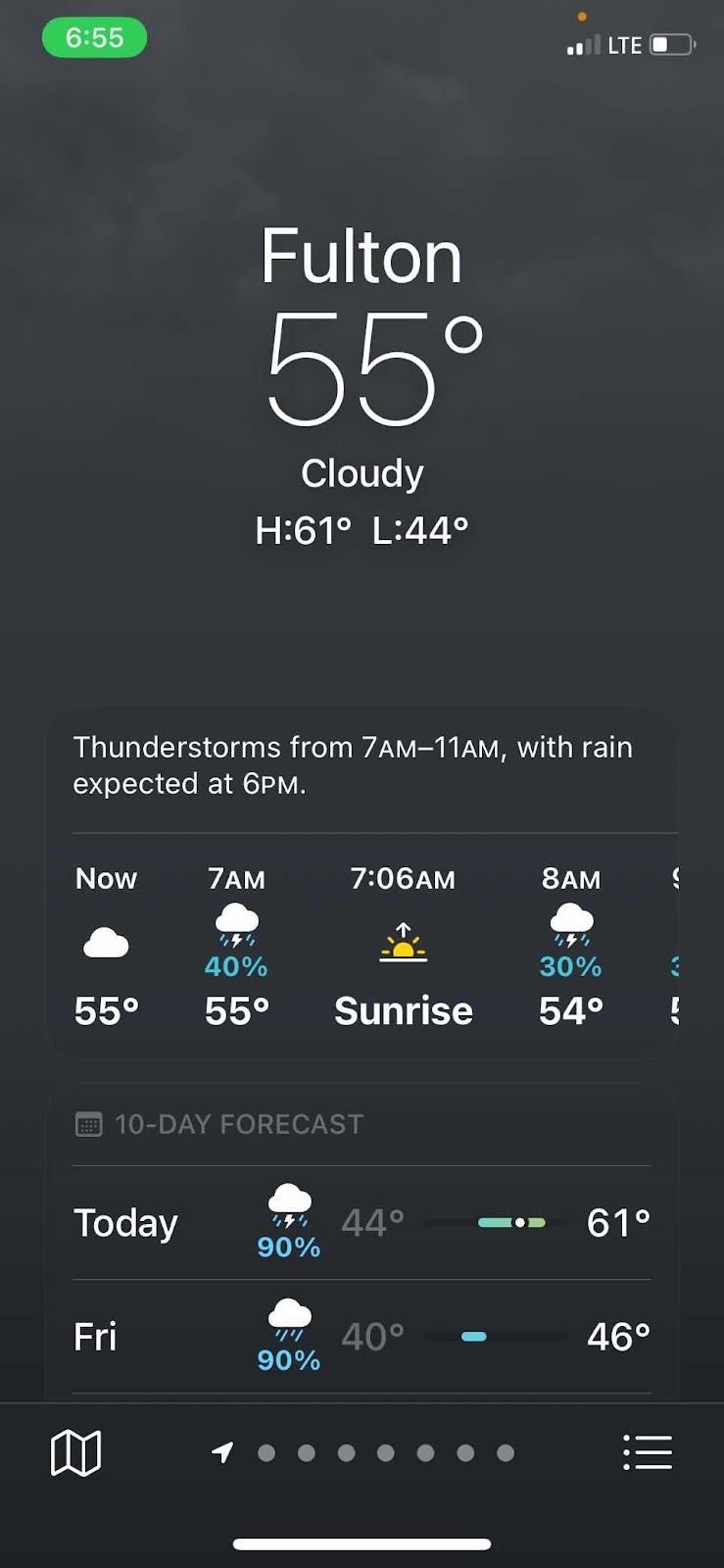This screenshot has height=1568, width=724.
Task: View Friday's forecast details
Action: 362,1337
